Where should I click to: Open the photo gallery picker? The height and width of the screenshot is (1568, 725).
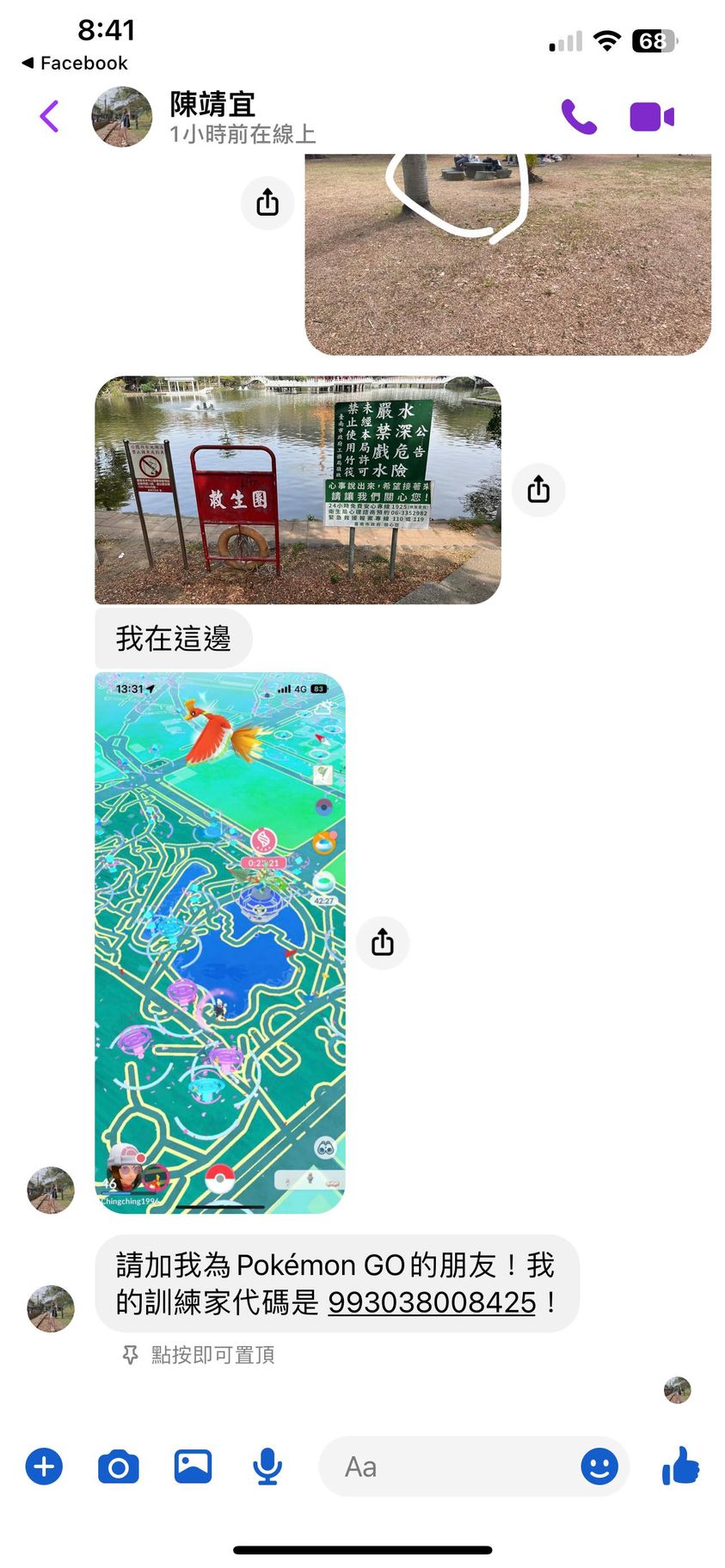(x=194, y=1467)
